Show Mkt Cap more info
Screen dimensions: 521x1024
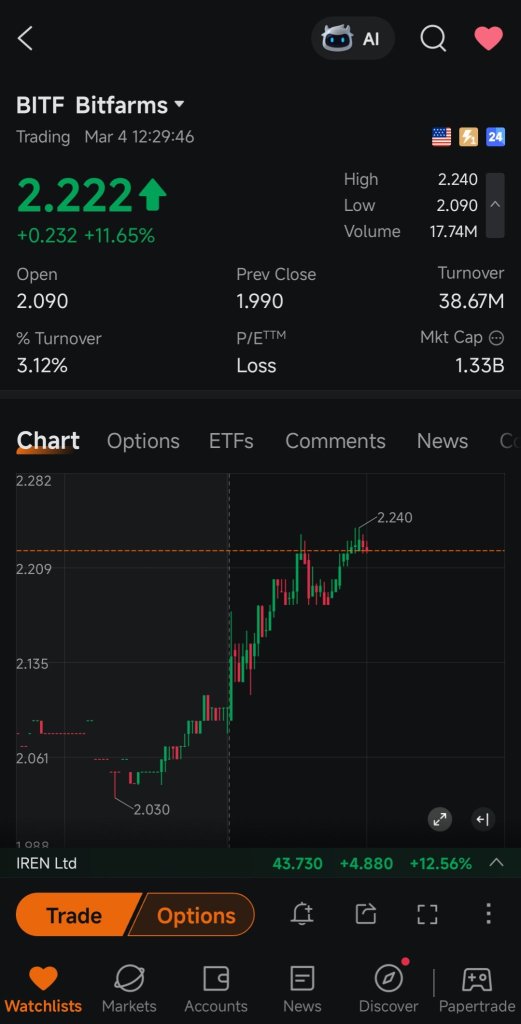(497, 338)
